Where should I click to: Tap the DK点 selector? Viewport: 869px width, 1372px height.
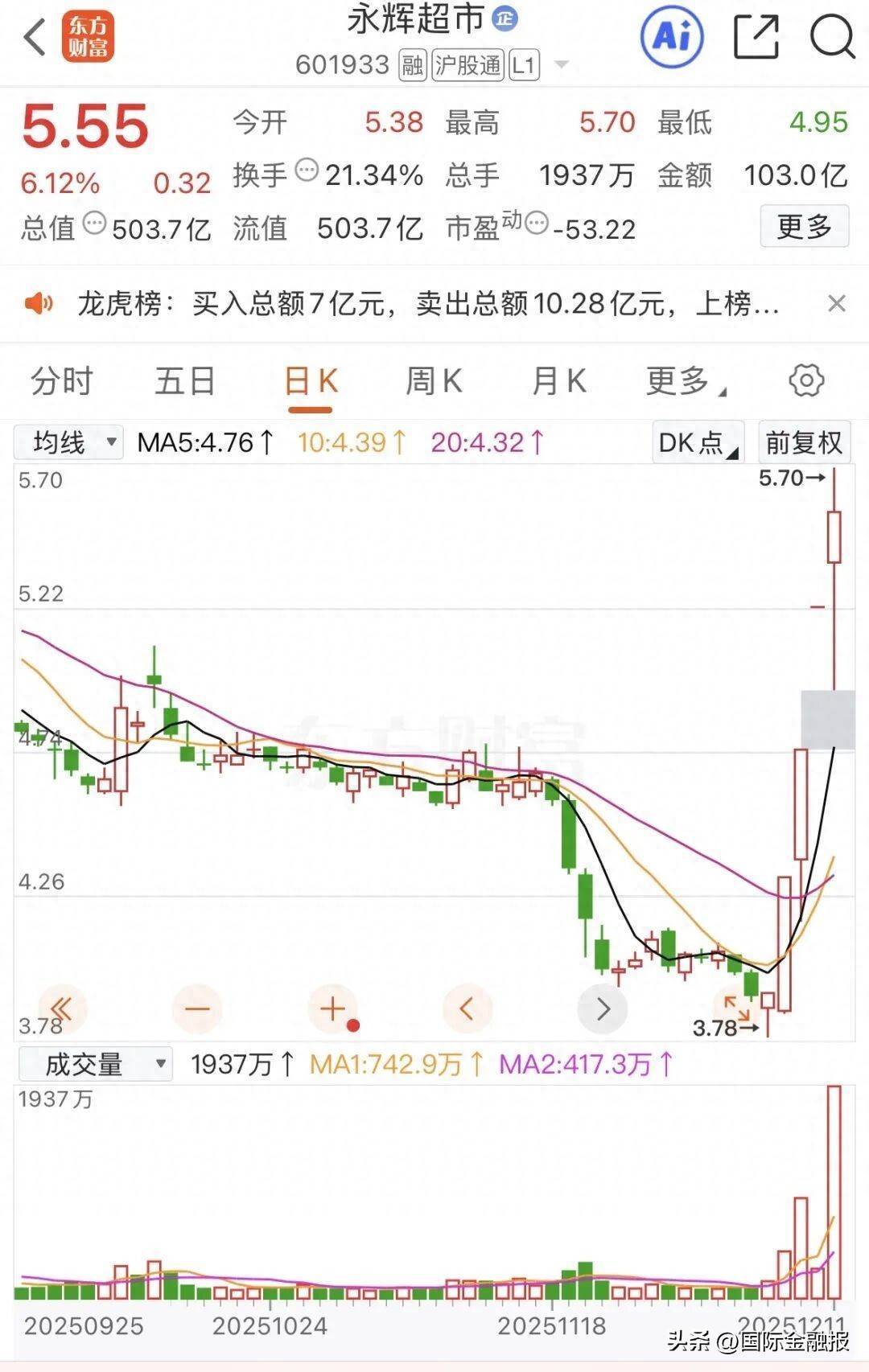[697, 442]
